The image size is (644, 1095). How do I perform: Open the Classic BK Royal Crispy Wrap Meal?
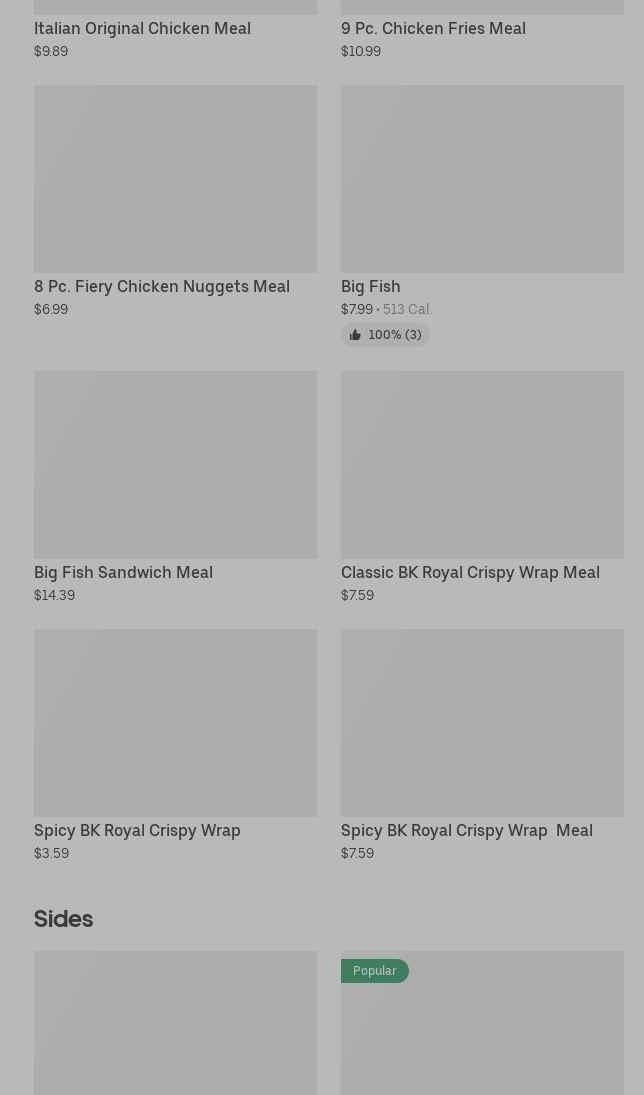pos(482,487)
